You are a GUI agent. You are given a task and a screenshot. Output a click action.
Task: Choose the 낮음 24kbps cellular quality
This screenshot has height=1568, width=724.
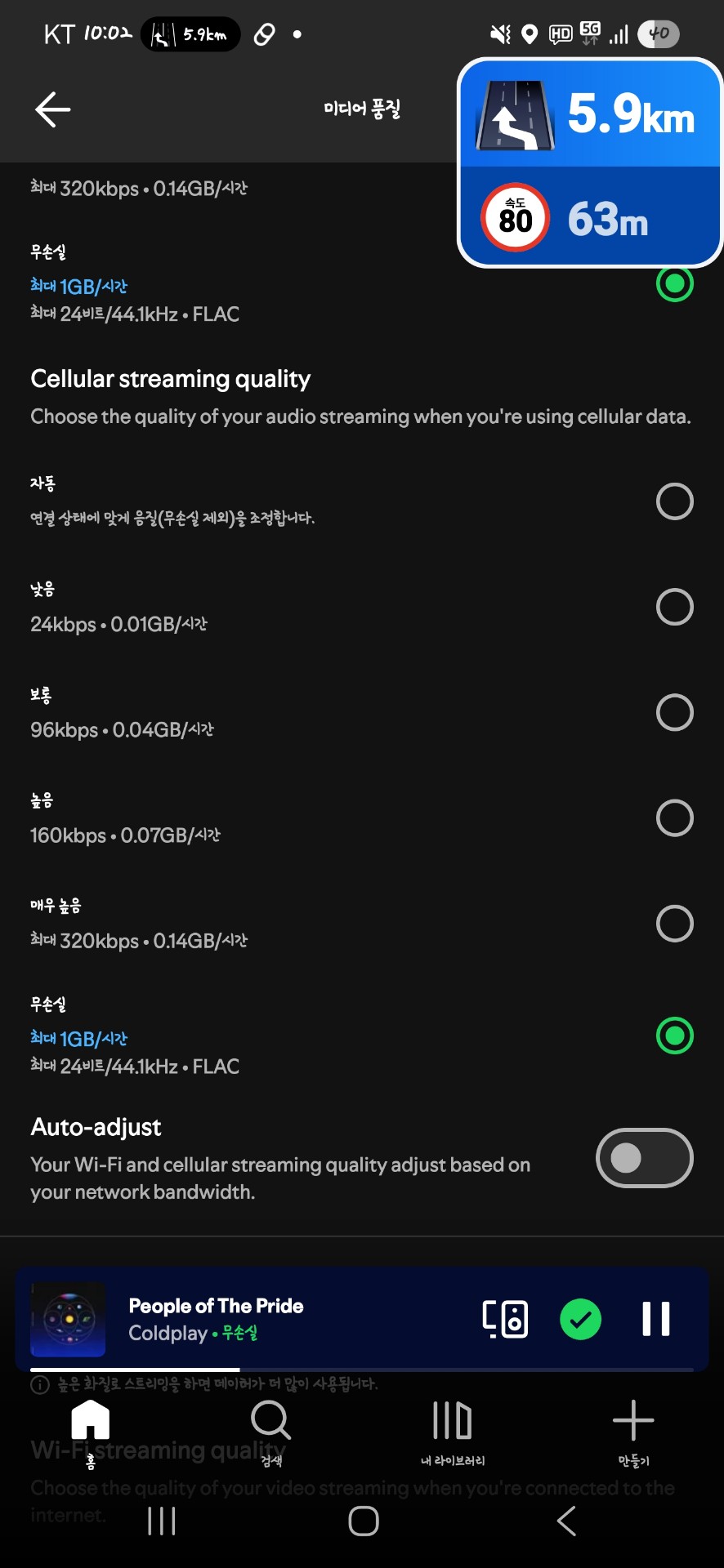point(674,607)
